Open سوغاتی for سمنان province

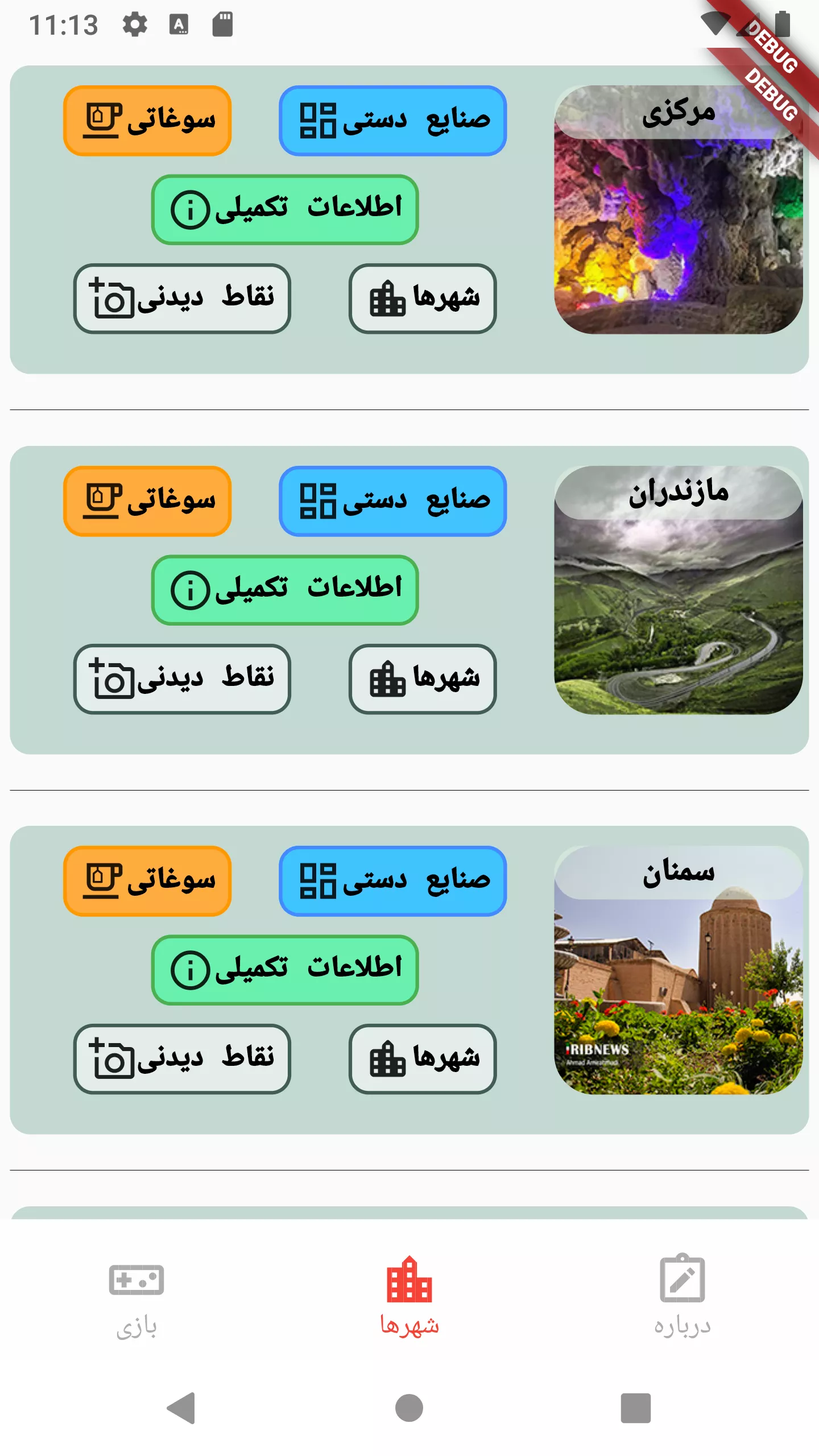coord(147,881)
